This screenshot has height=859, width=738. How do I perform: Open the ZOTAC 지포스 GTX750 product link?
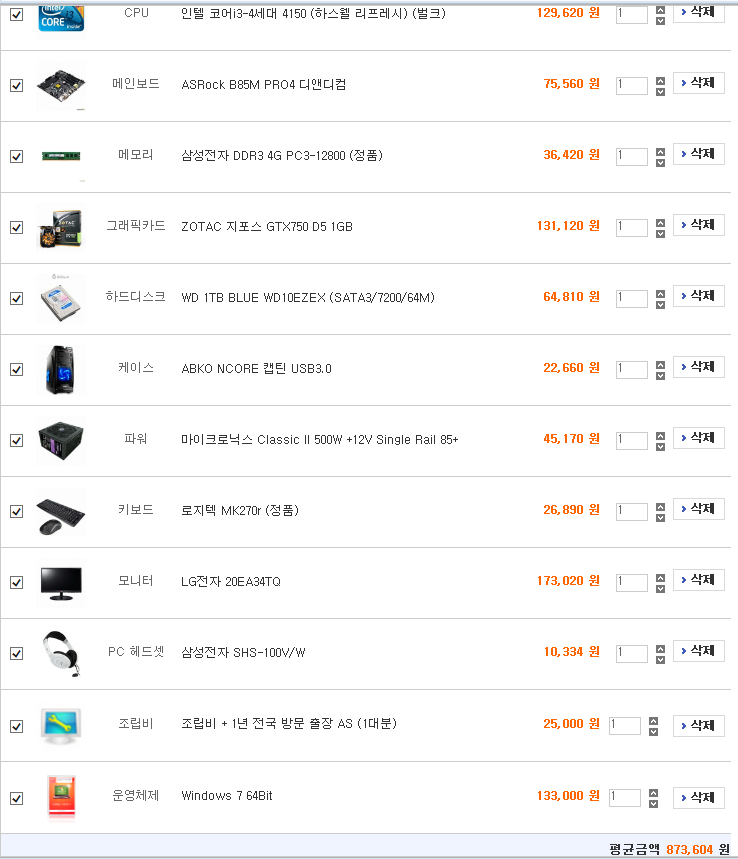tap(266, 227)
